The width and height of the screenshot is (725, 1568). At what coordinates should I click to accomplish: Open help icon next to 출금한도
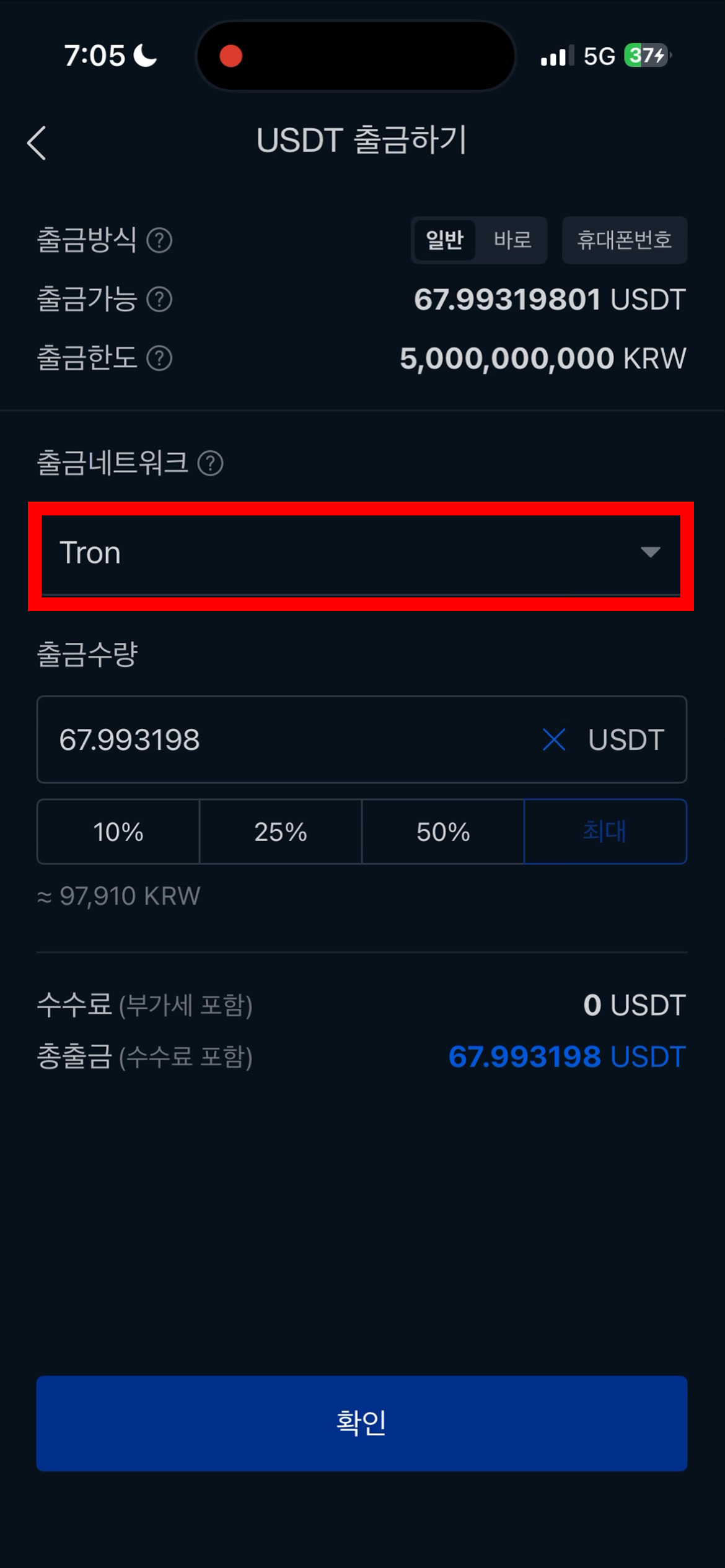[x=159, y=359]
